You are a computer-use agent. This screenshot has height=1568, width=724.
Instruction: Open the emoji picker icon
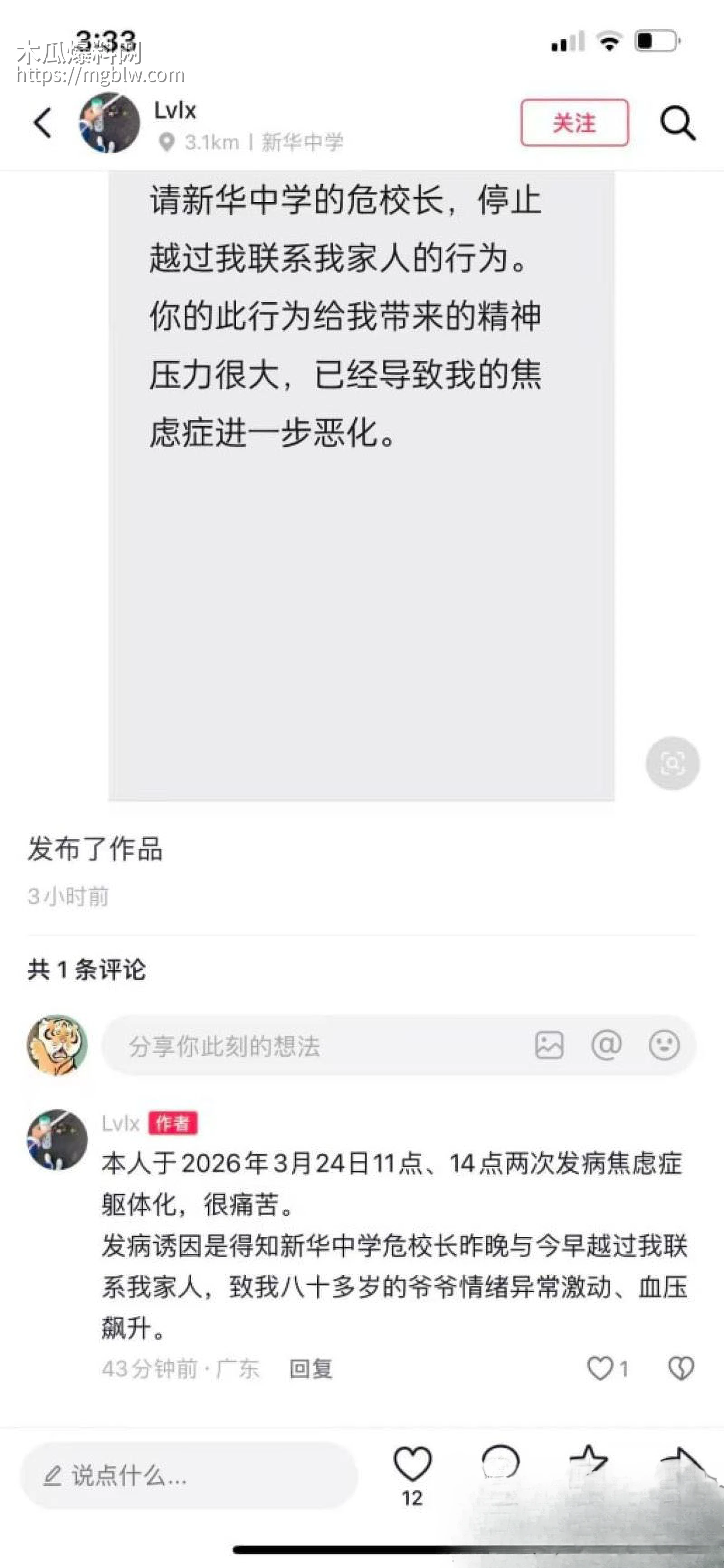666,1046
